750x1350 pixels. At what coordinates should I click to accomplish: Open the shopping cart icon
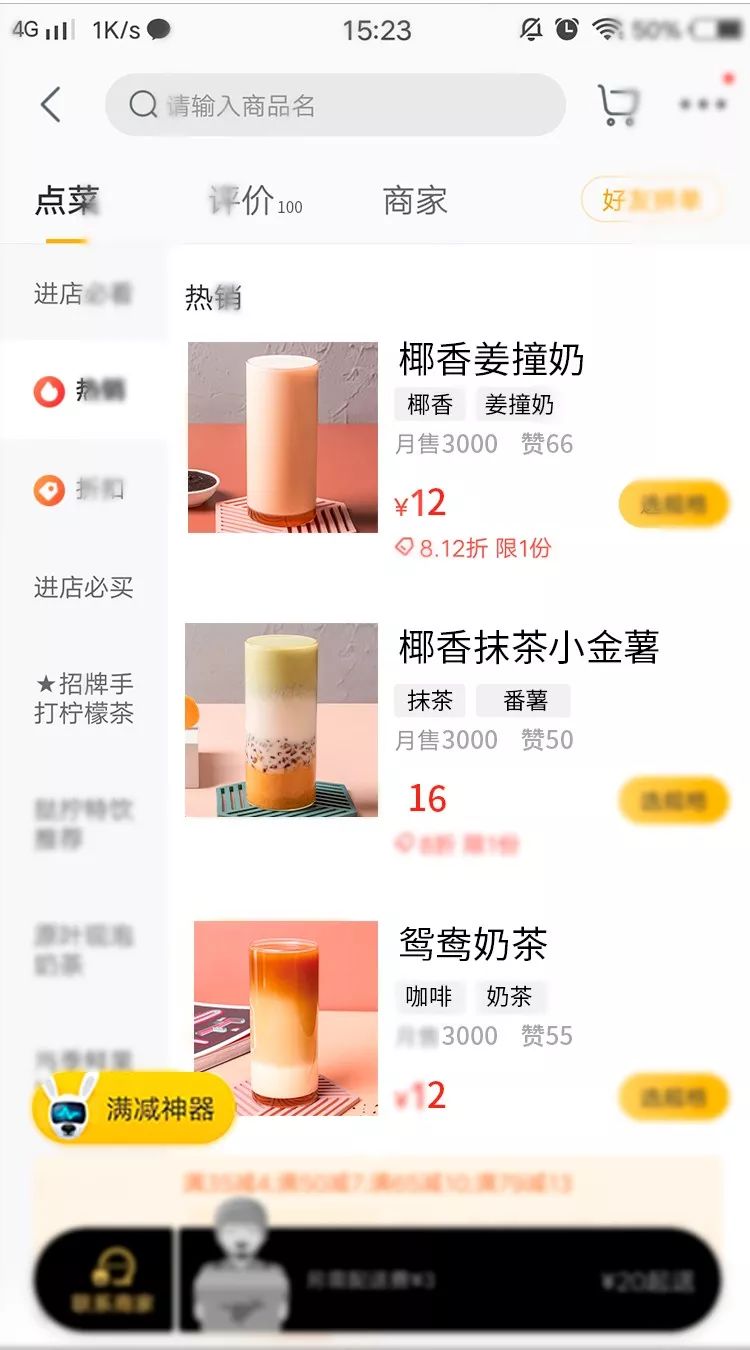[x=618, y=105]
